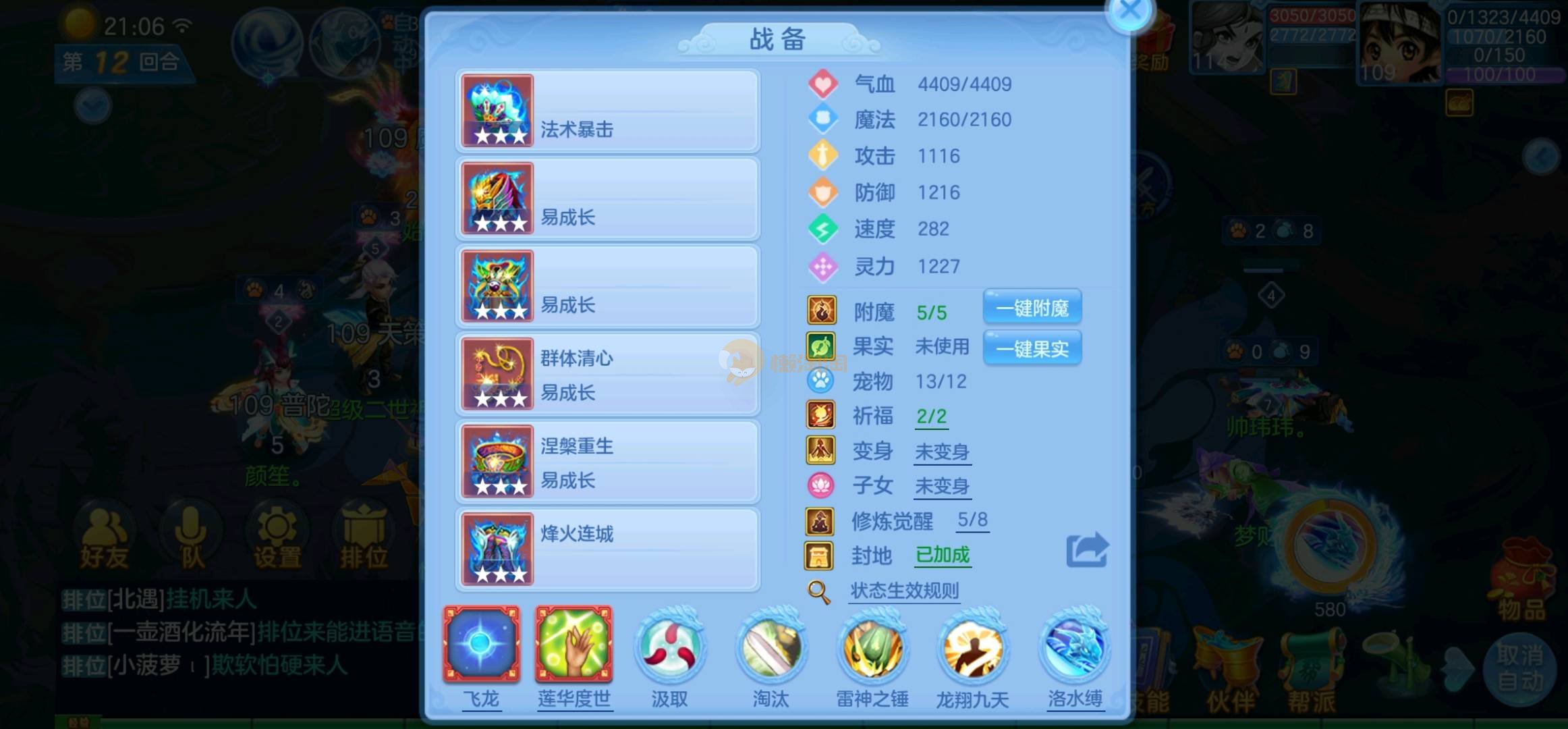Select the 莲华度世 skill icon
This screenshot has height=729, width=1568.
point(574,645)
